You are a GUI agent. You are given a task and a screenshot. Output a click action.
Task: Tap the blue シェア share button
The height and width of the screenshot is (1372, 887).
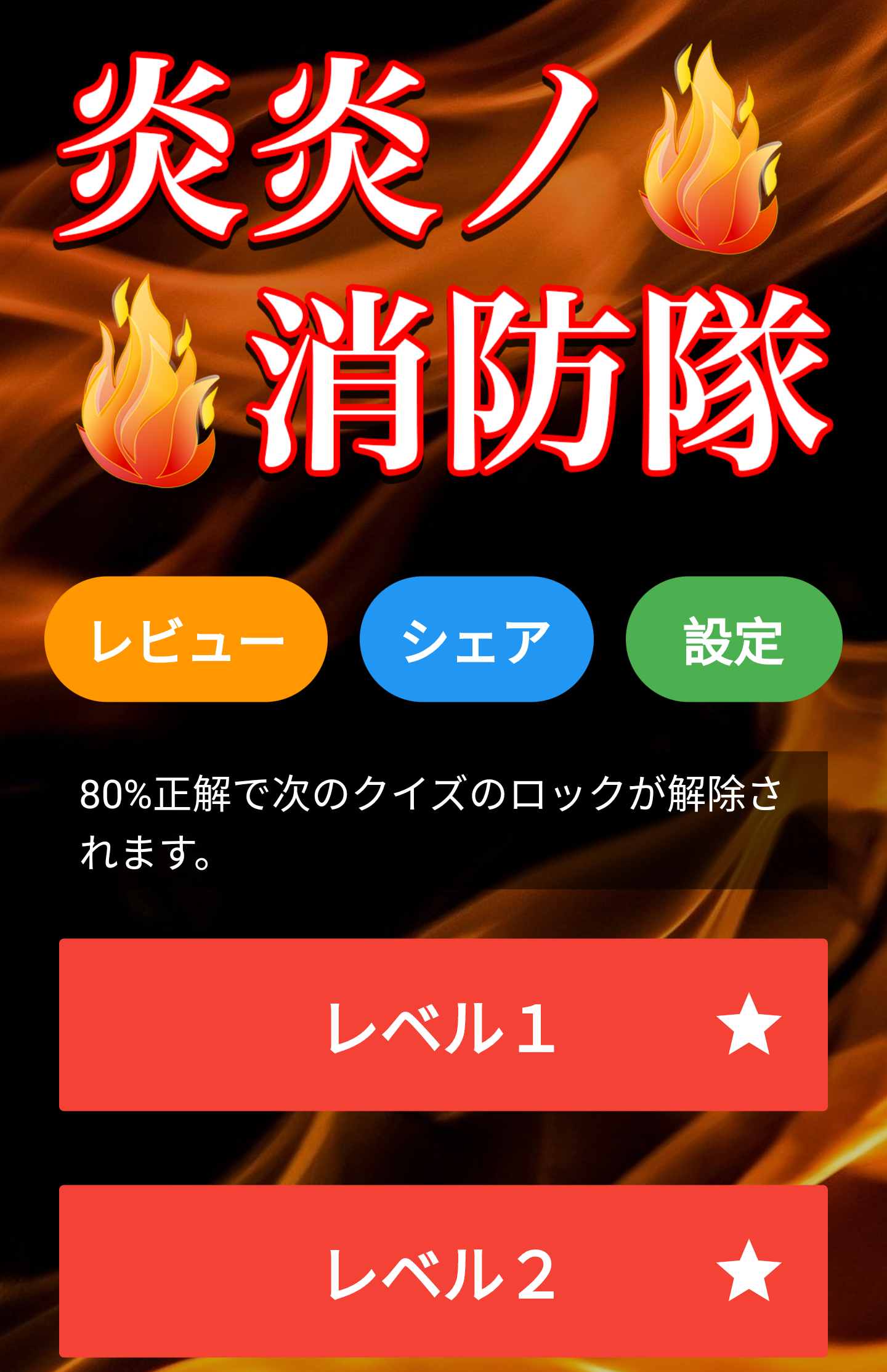point(476,639)
